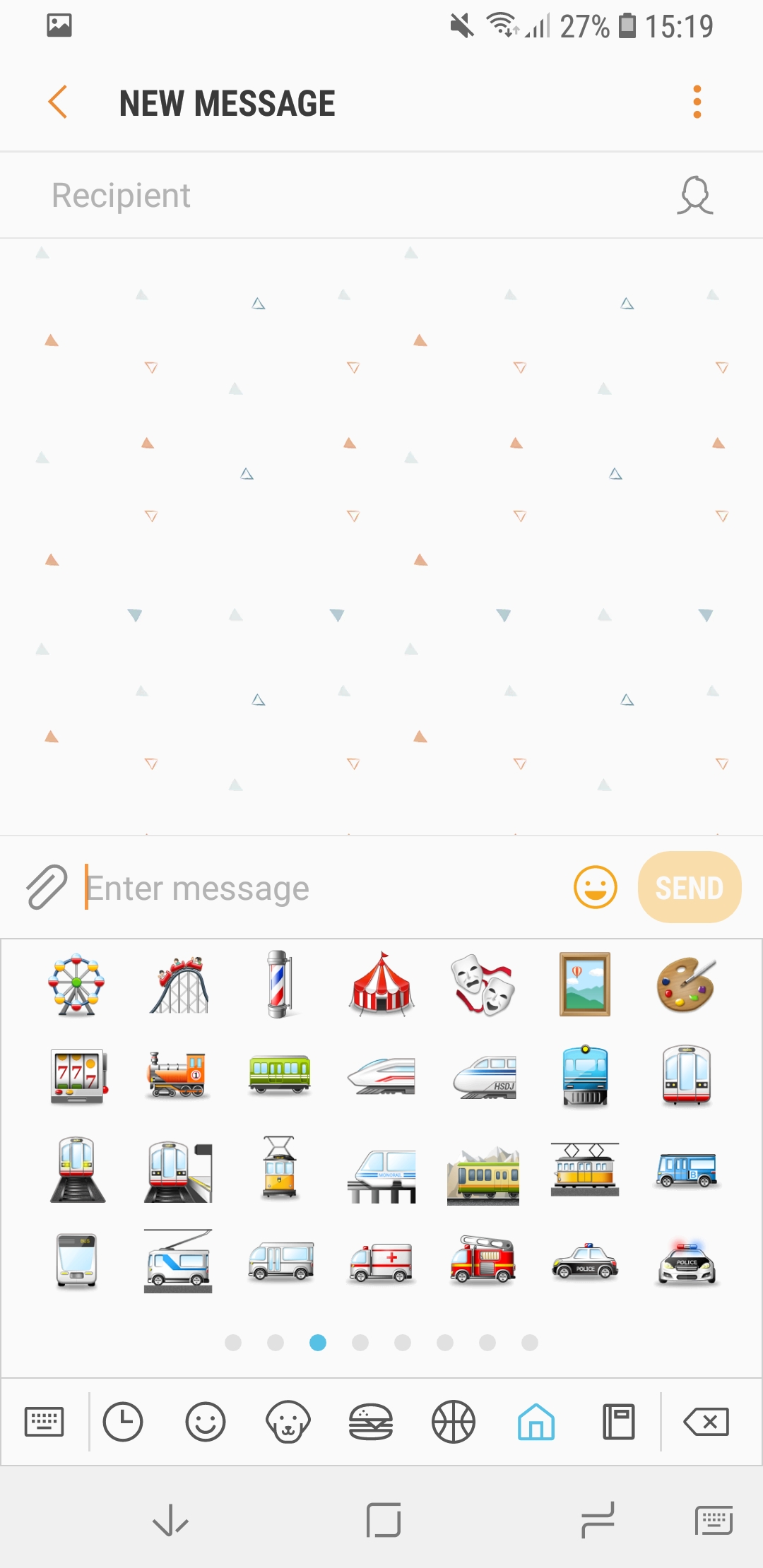Insert the Ferris wheel emoji
Viewport: 763px width, 1568px height.
point(76,984)
